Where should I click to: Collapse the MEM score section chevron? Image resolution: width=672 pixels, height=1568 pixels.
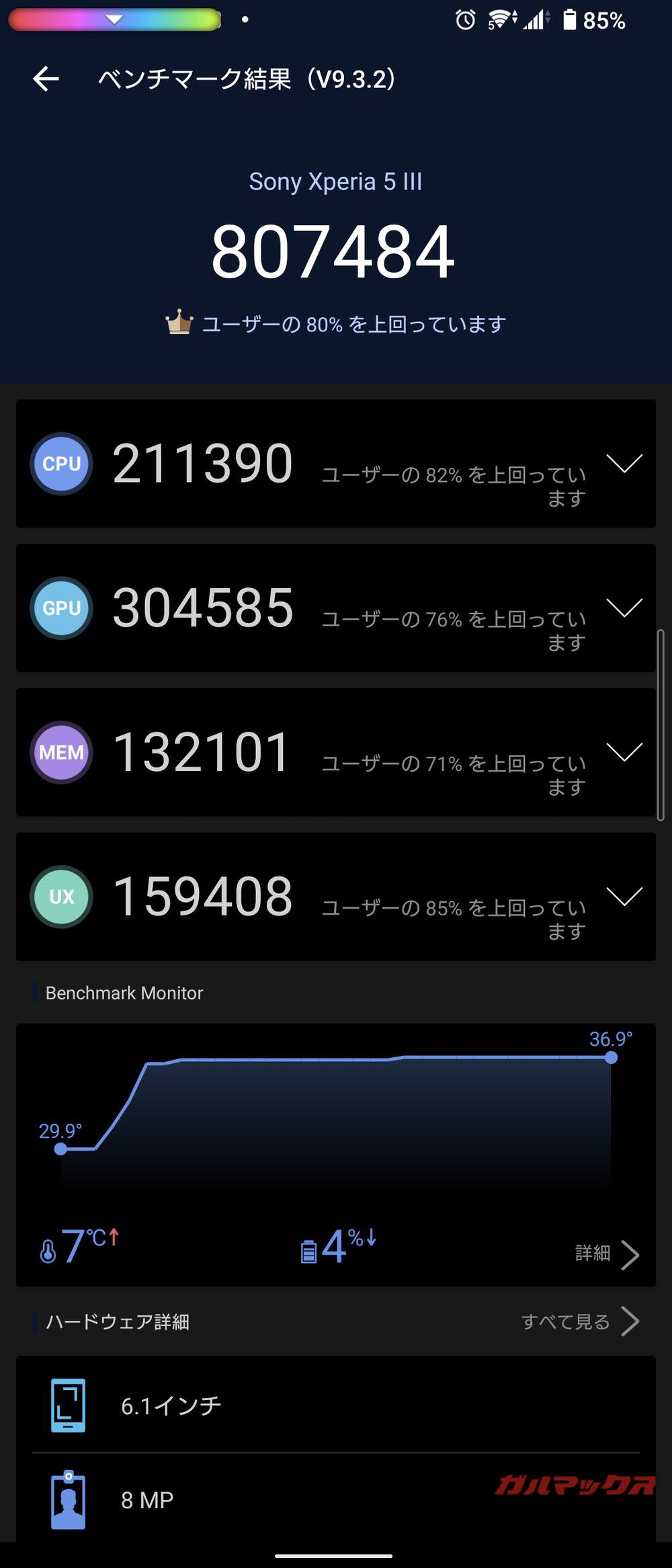coord(624,753)
